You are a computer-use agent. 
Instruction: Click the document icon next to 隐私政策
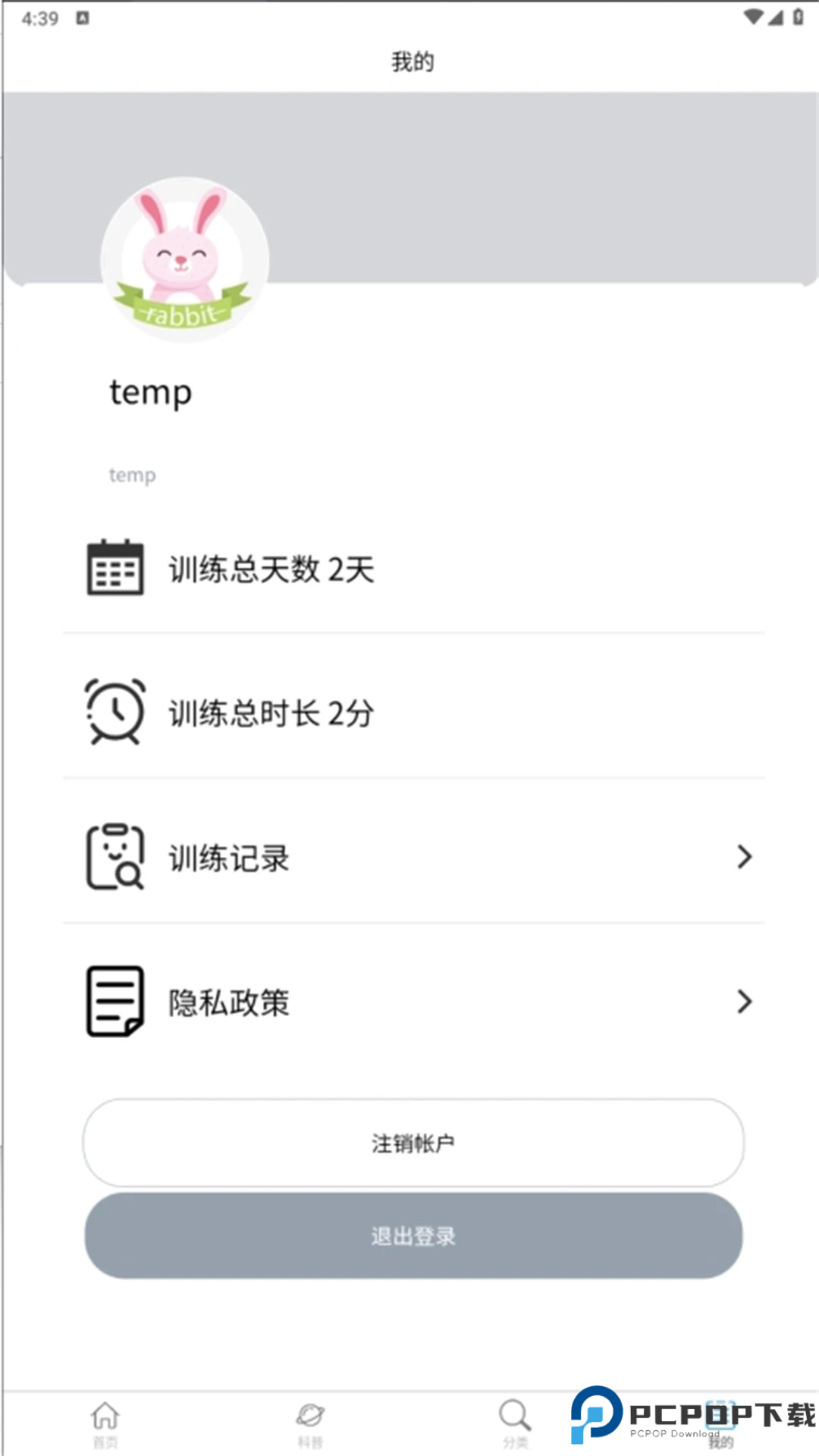point(115,1003)
